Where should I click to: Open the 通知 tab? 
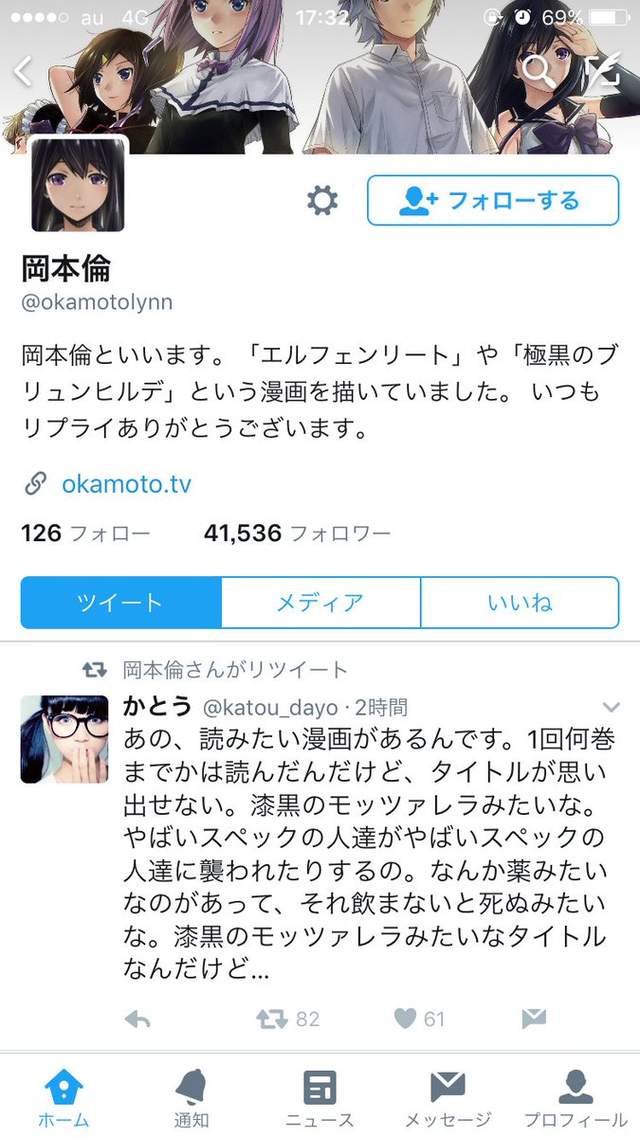pyautogui.click(x=191, y=1097)
